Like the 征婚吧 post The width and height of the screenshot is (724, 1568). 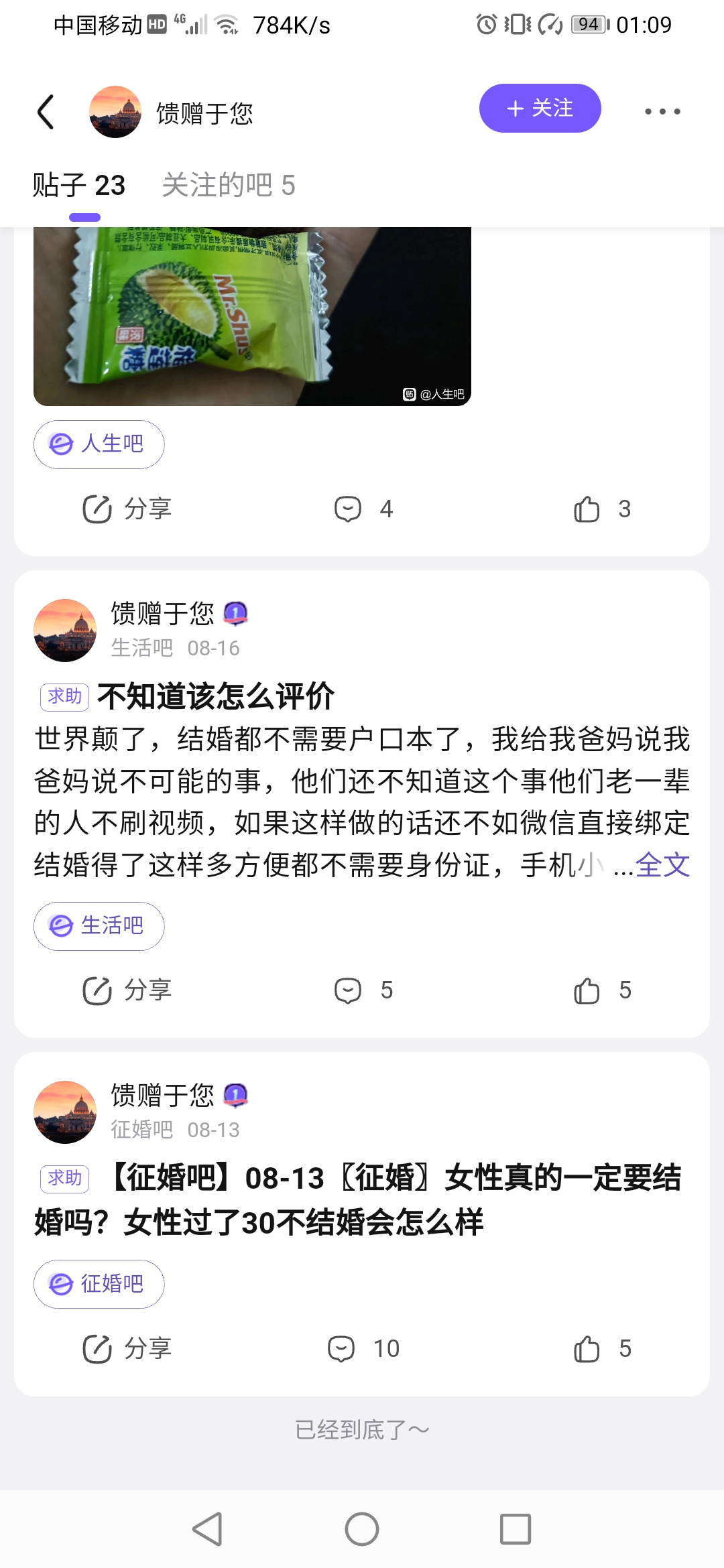[x=602, y=1349]
